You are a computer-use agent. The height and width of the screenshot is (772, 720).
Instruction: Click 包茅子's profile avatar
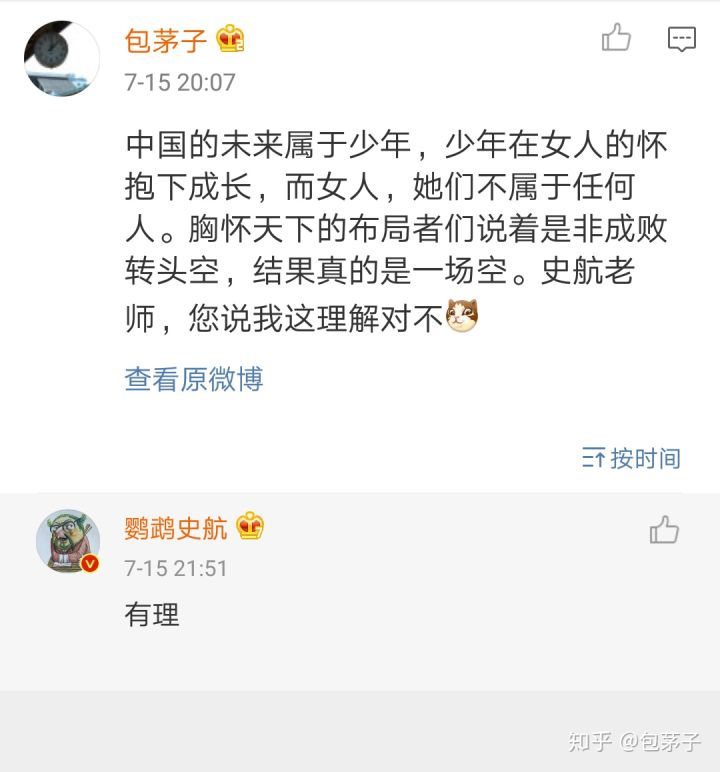coord(62,57)
